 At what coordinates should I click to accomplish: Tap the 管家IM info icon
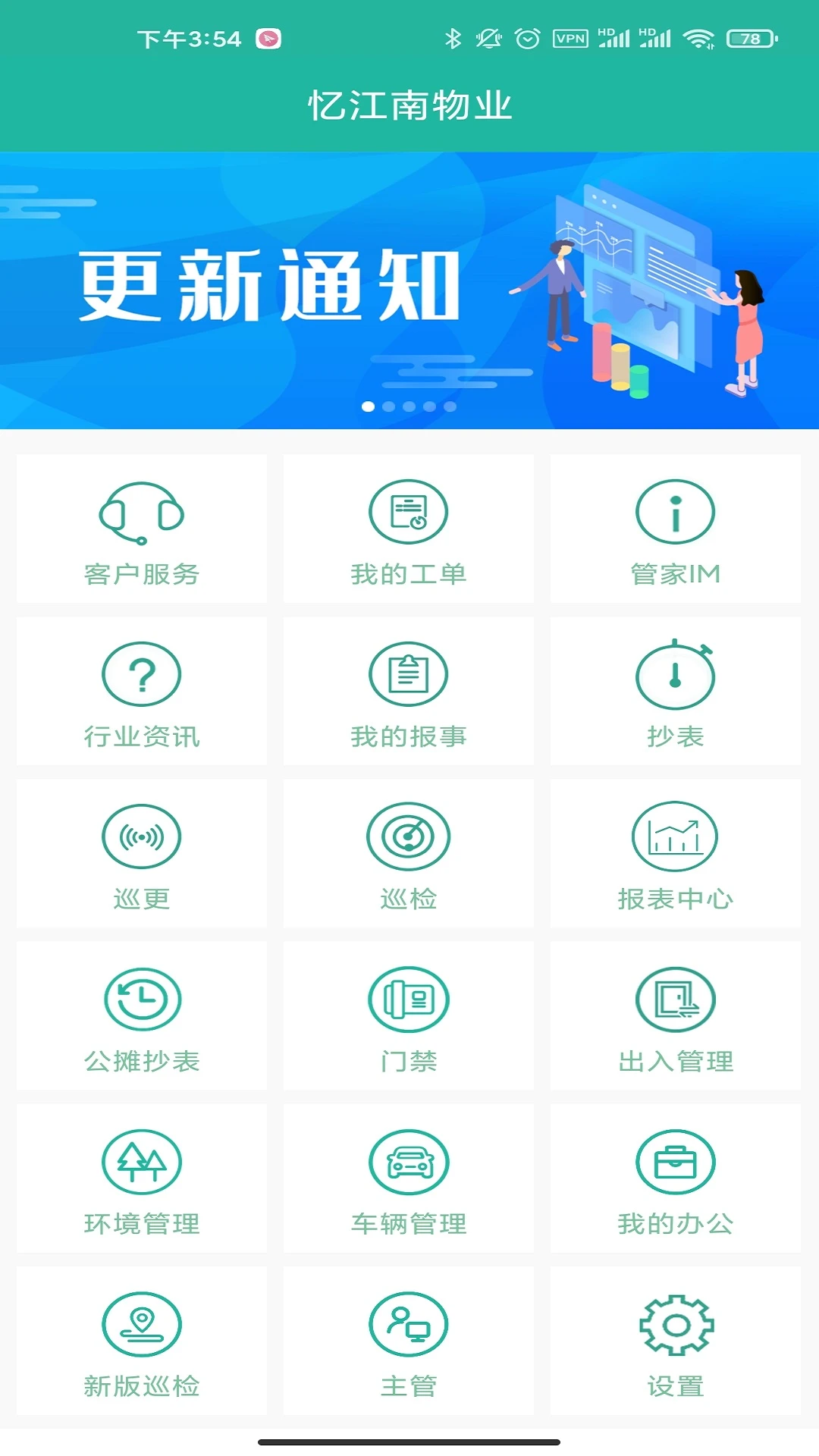(675, 512)
